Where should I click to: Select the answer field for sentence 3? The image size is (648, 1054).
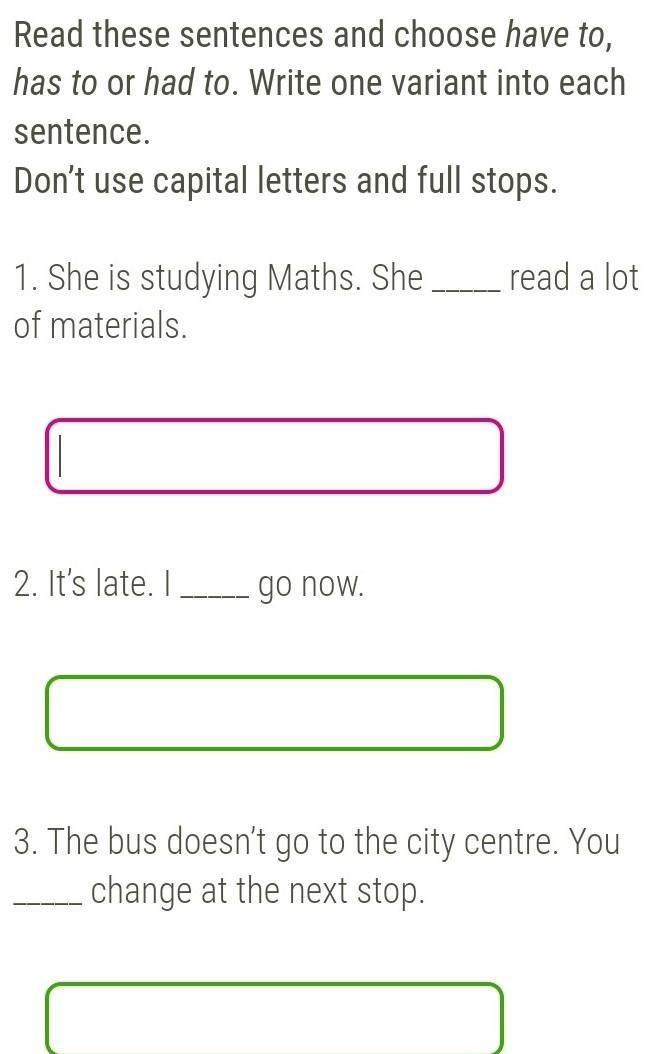pyautogui.click(x=274, y=1018)
